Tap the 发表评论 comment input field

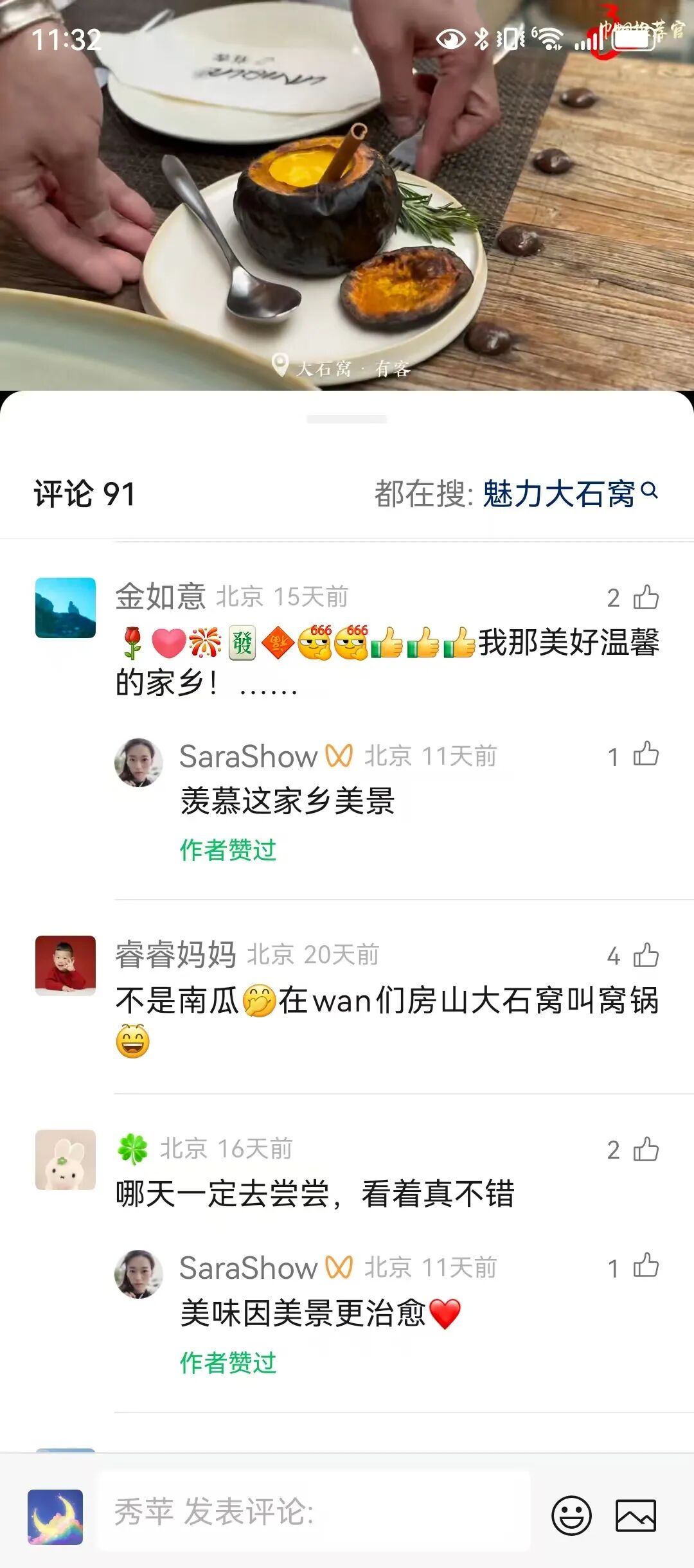[314, 1511]
